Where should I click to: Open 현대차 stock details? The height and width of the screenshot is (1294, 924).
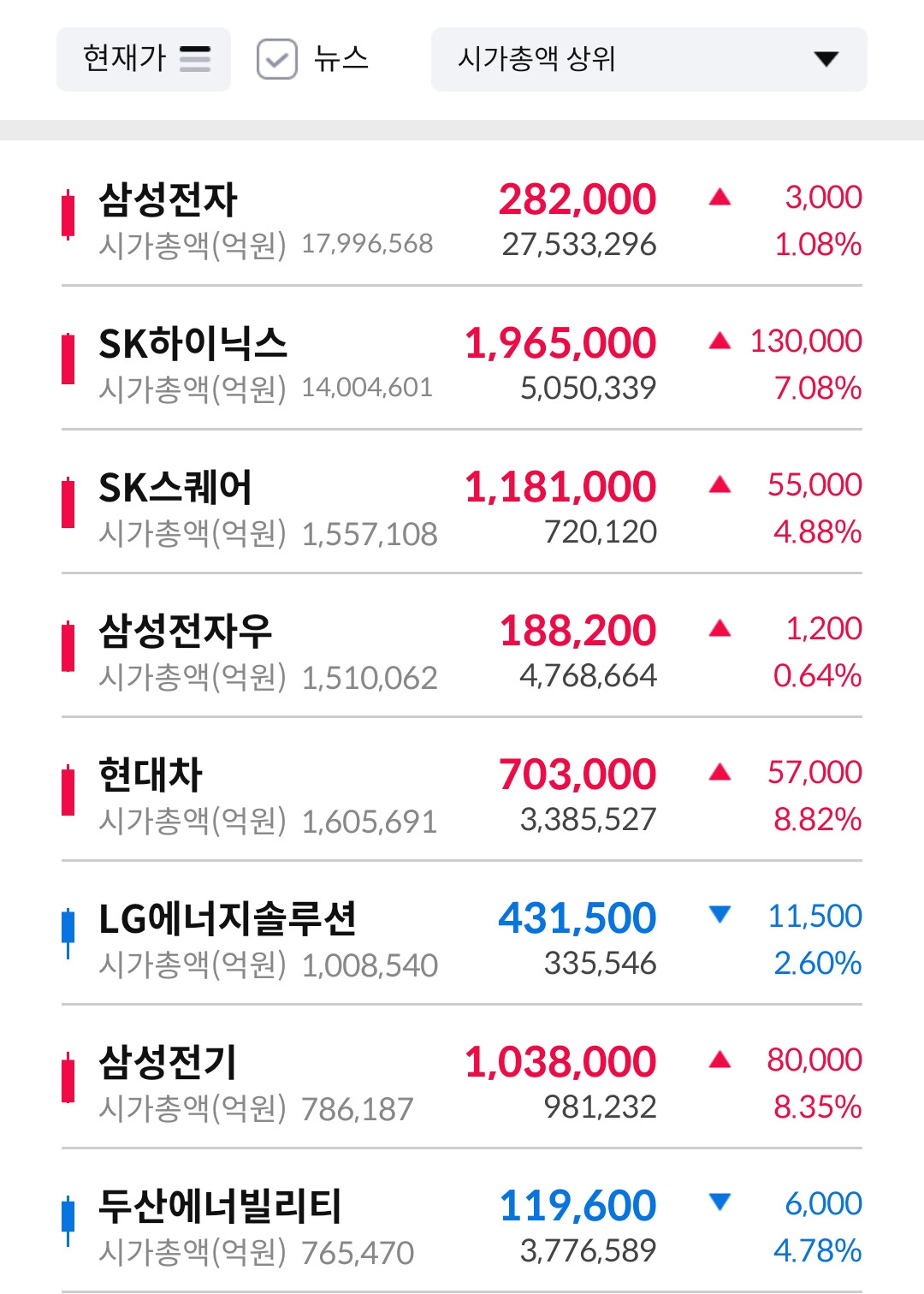(x=462, y=789)
